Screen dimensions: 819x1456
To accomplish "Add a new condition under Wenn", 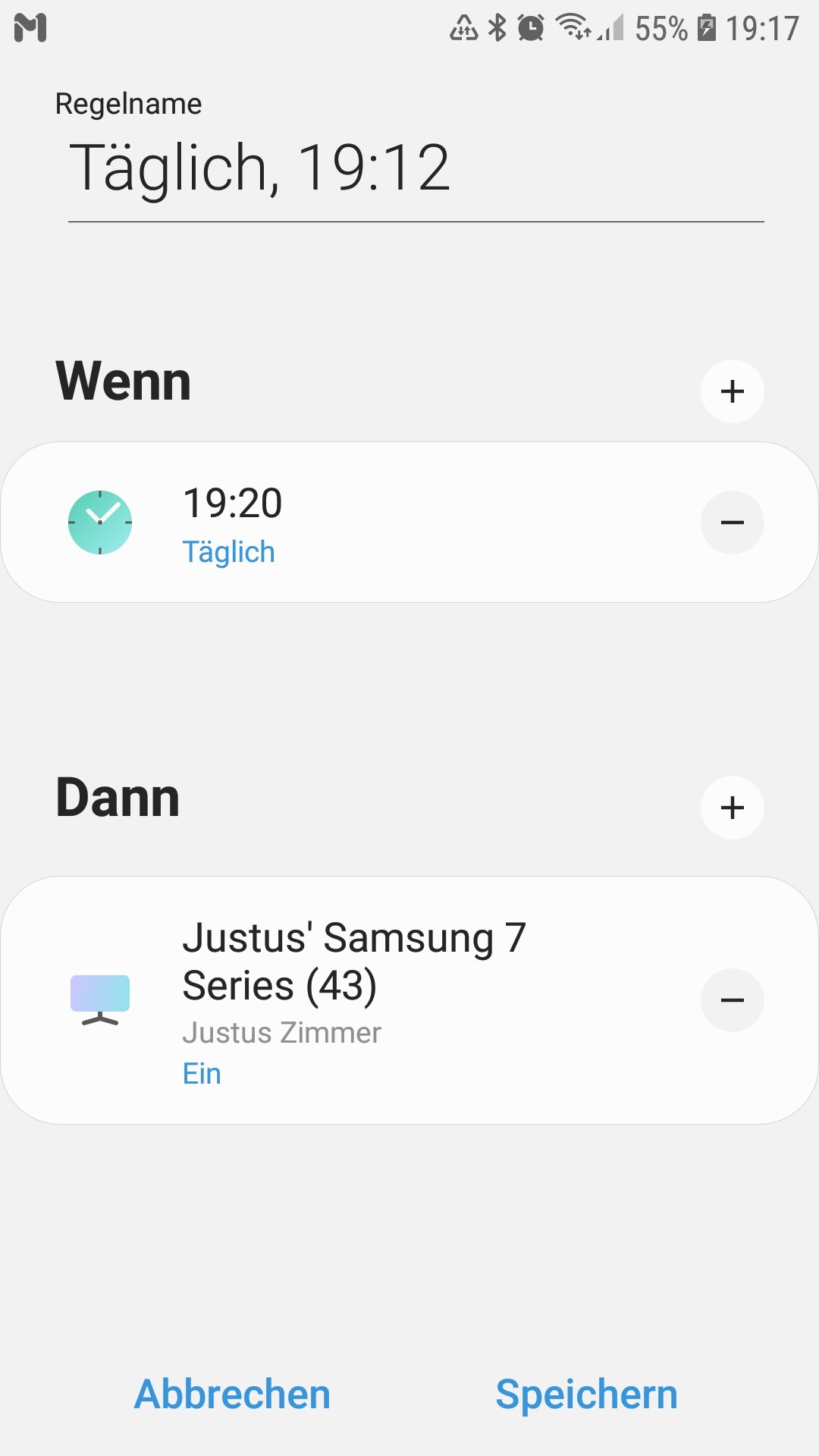I will pyautogui.click(x=732, y=391).
